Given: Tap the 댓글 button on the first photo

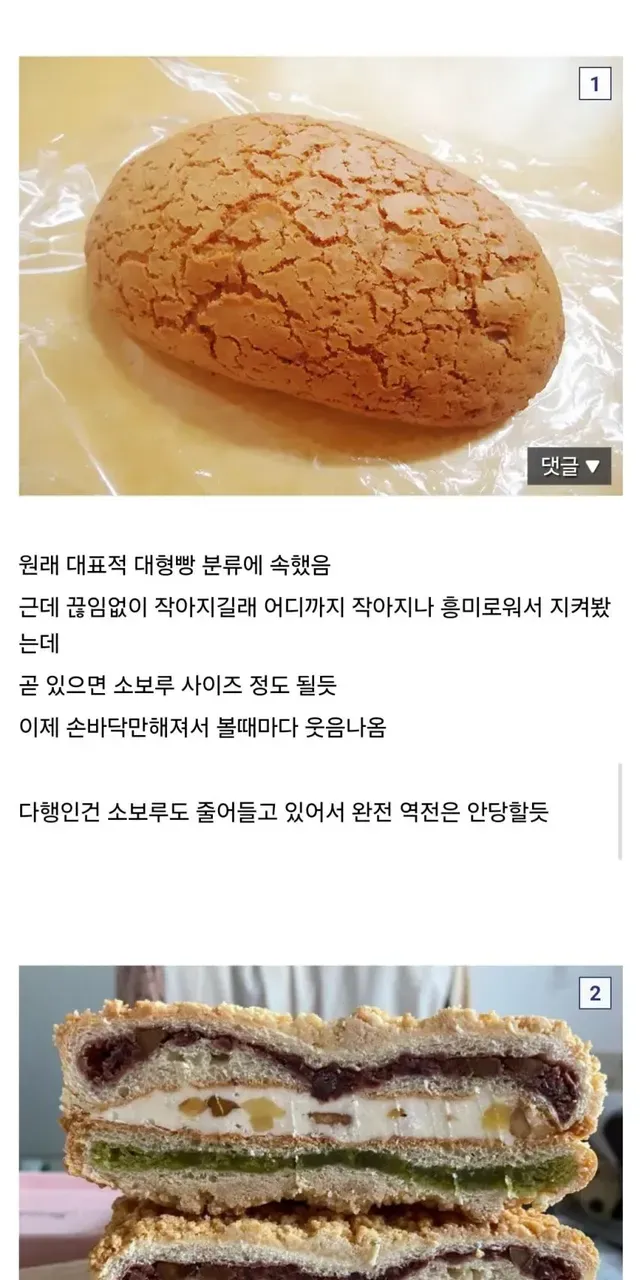Looking at the screenshot, I should pos(569,466).
